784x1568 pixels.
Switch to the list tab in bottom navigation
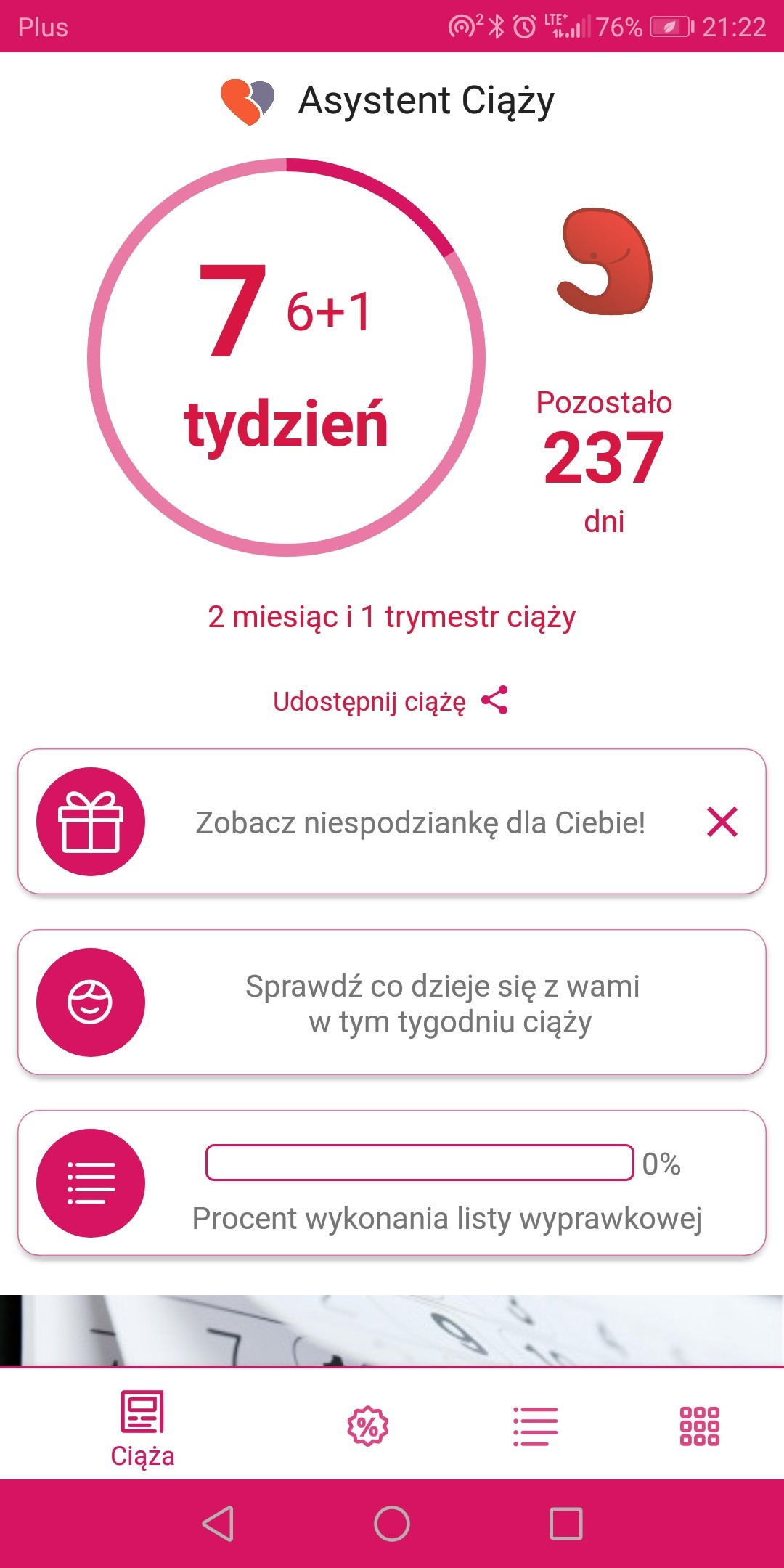click(535, 1426)
